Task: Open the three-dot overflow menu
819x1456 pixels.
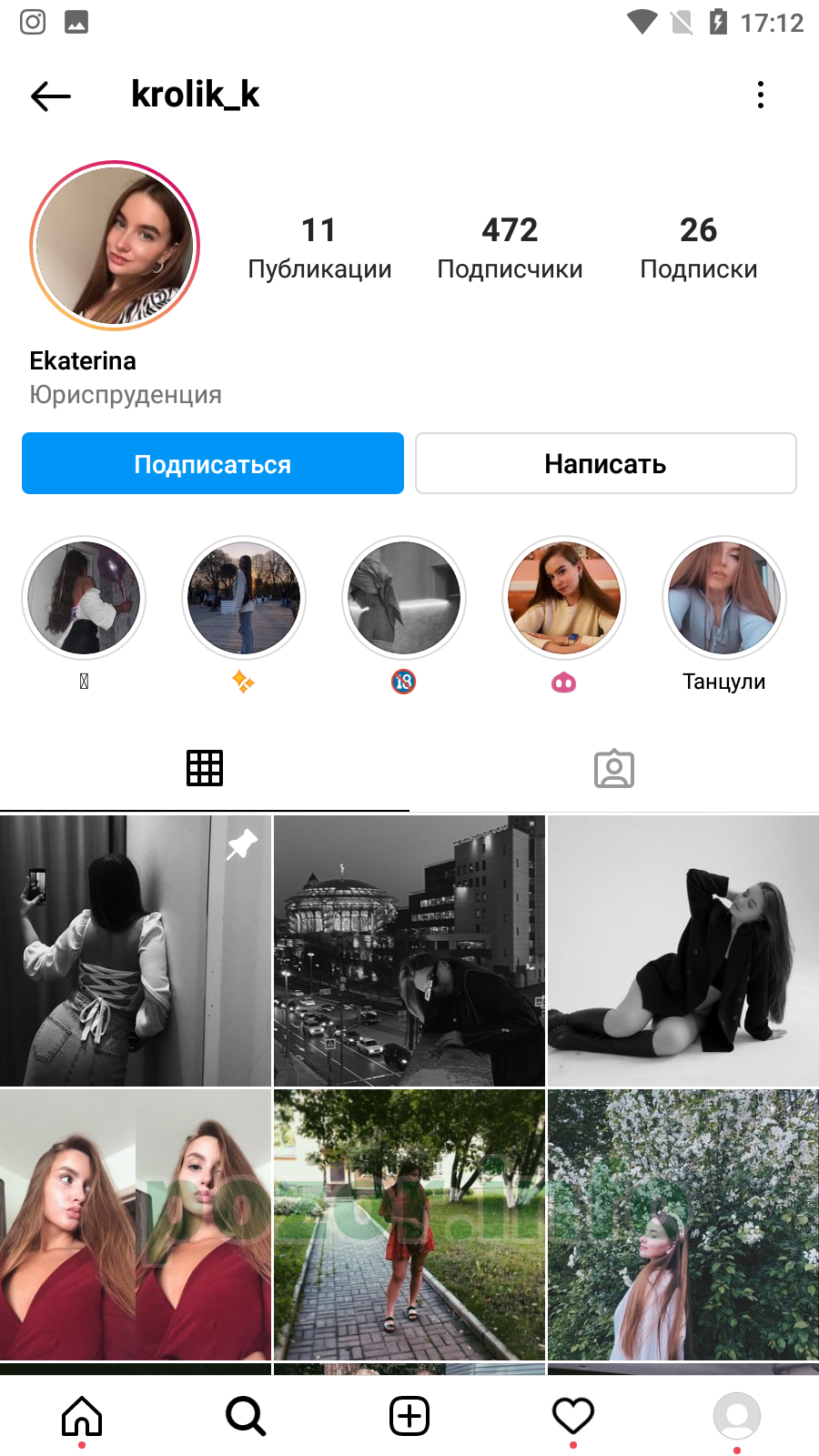Action: coord(761,95)
